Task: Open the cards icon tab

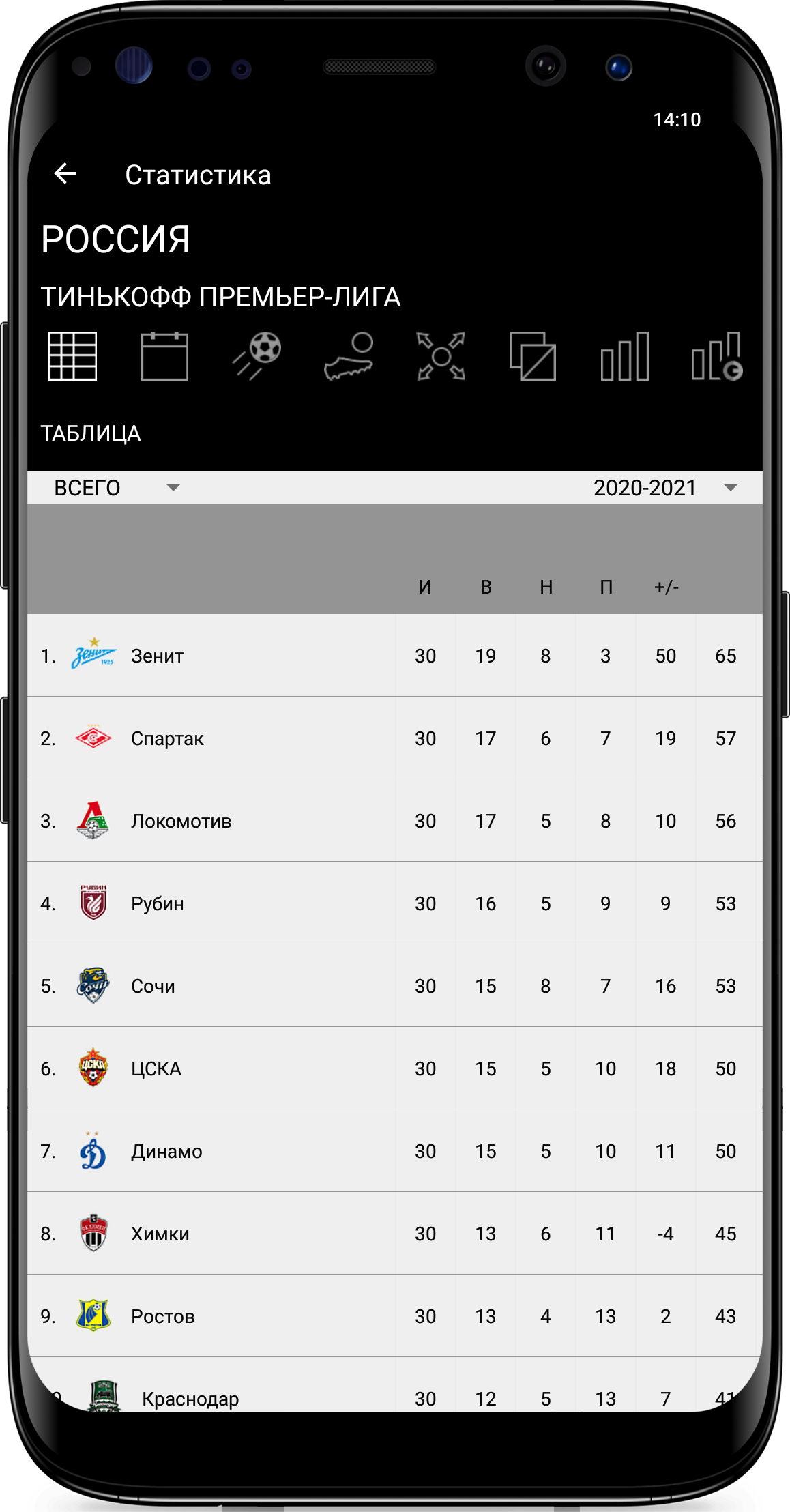Action: click(x=533, y=356)
